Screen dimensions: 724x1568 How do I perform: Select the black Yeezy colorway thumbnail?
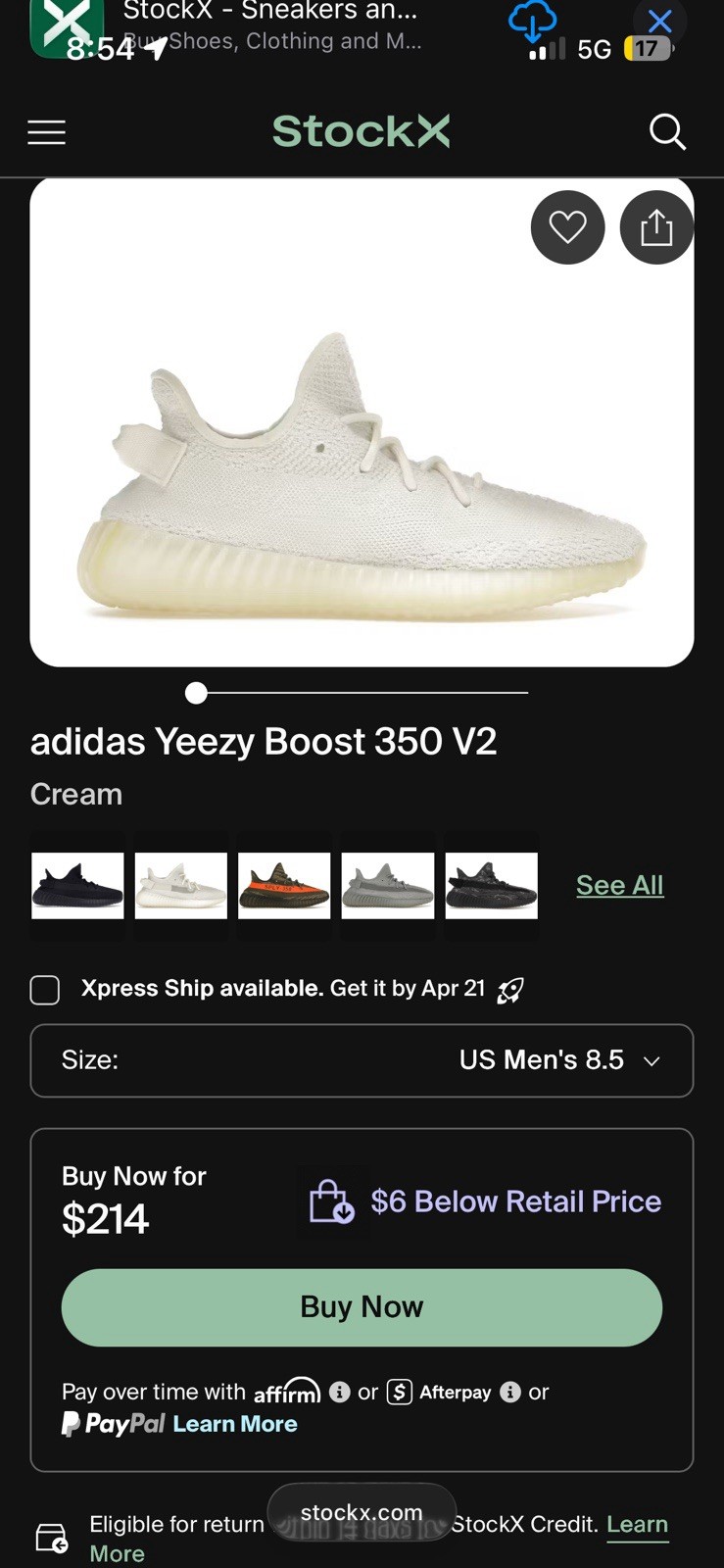(x=77, y=886)
